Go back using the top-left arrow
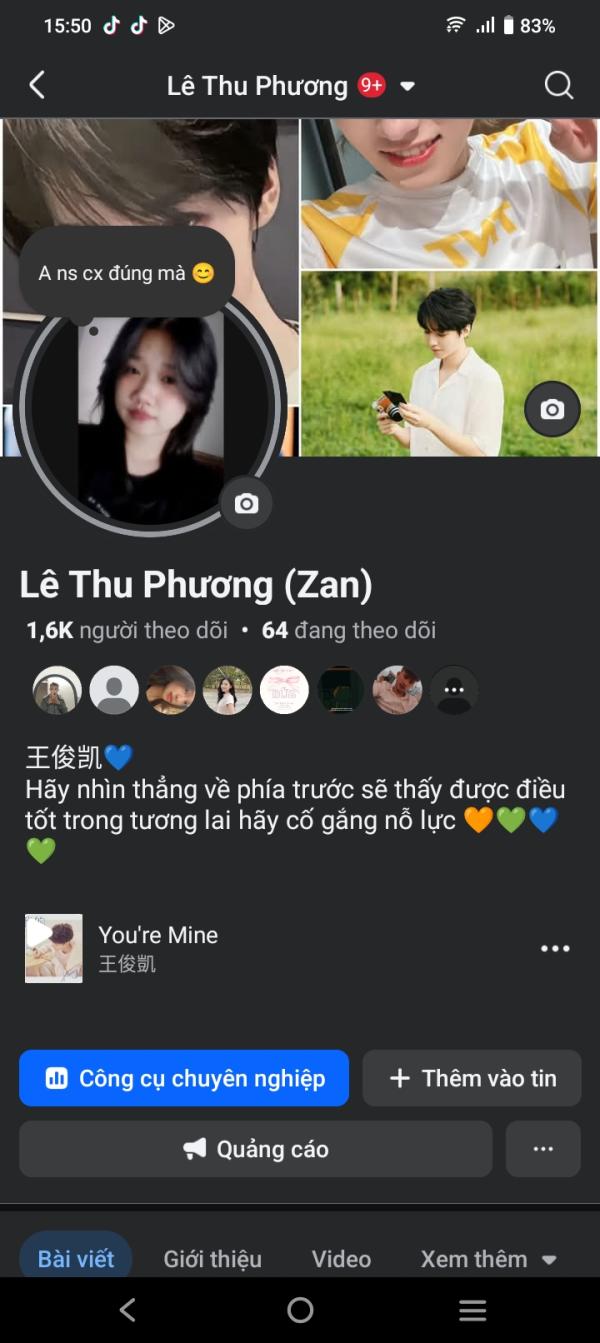The width and height of the screenshot is (600, 1343). click(37, 86)
